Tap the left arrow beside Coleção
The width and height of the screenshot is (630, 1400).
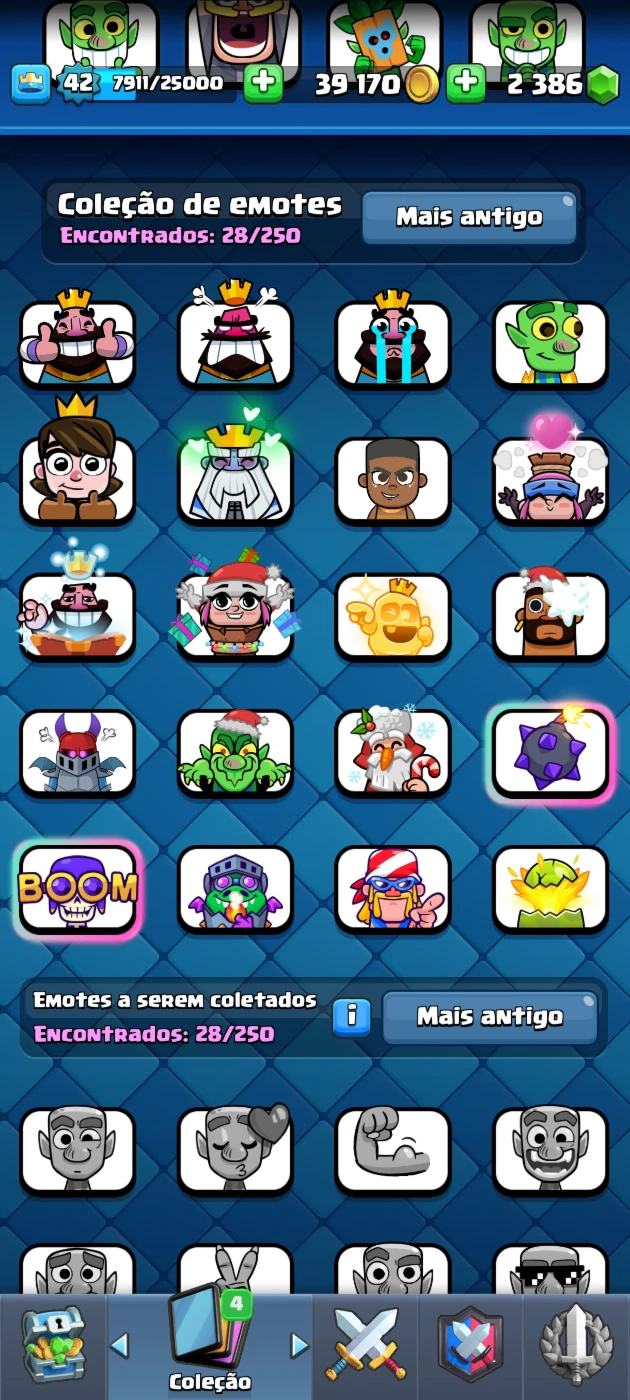[120, 1345]
